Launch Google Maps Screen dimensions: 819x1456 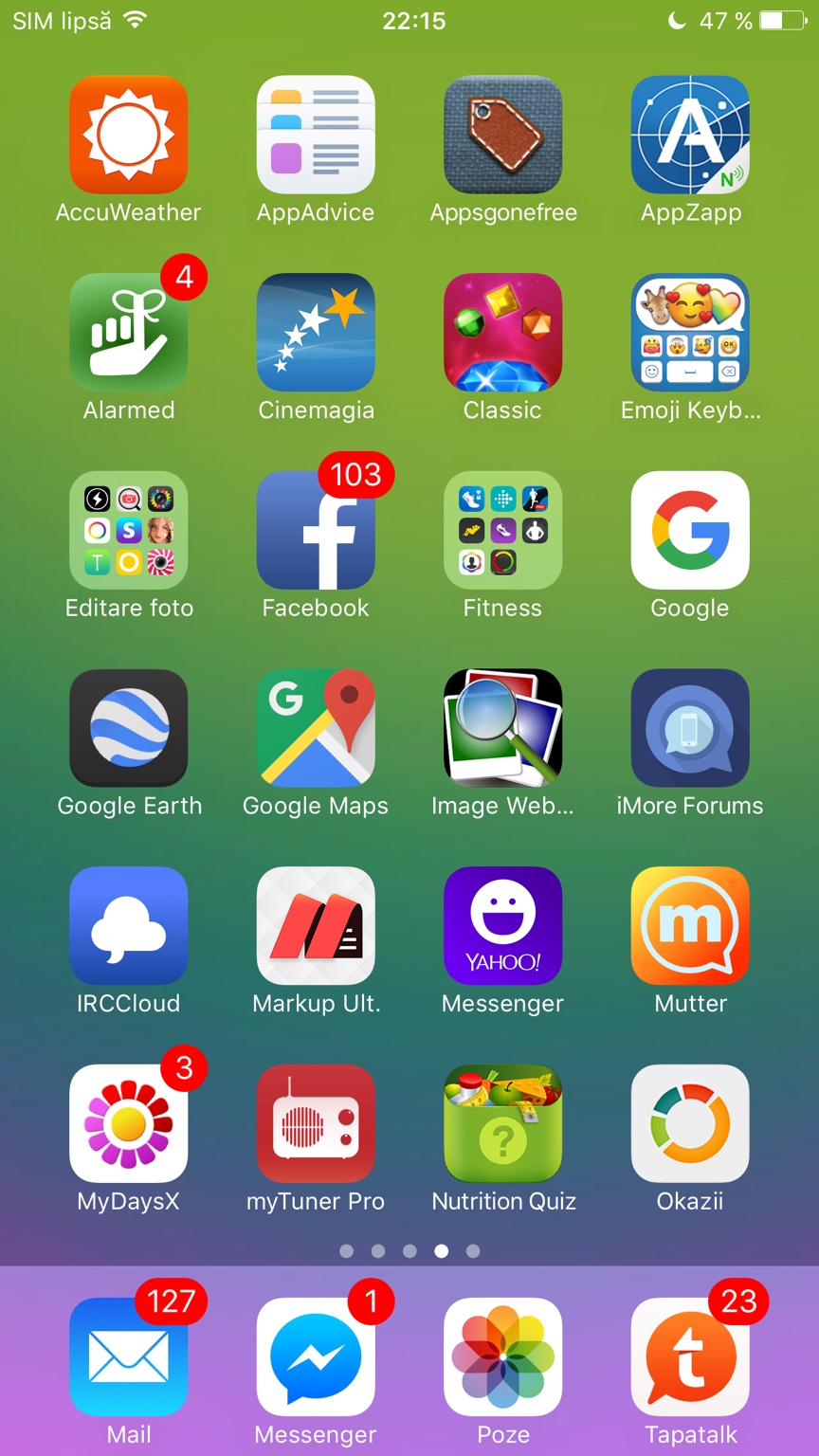pos(316,728)
